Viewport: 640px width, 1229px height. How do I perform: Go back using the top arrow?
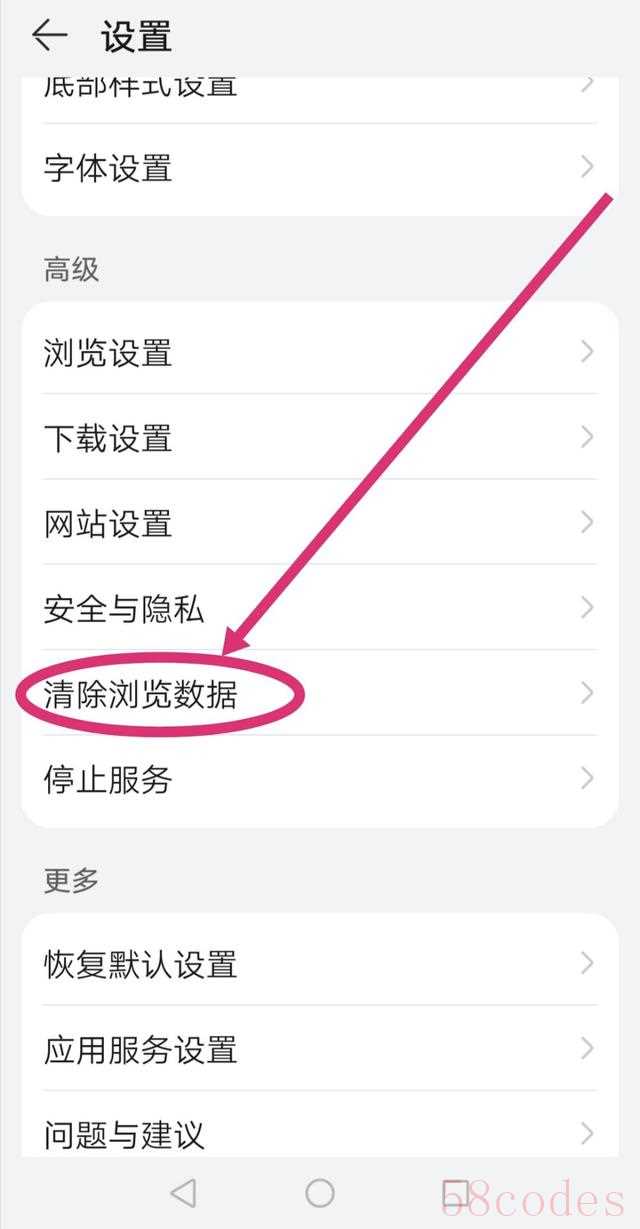[48, 36]
